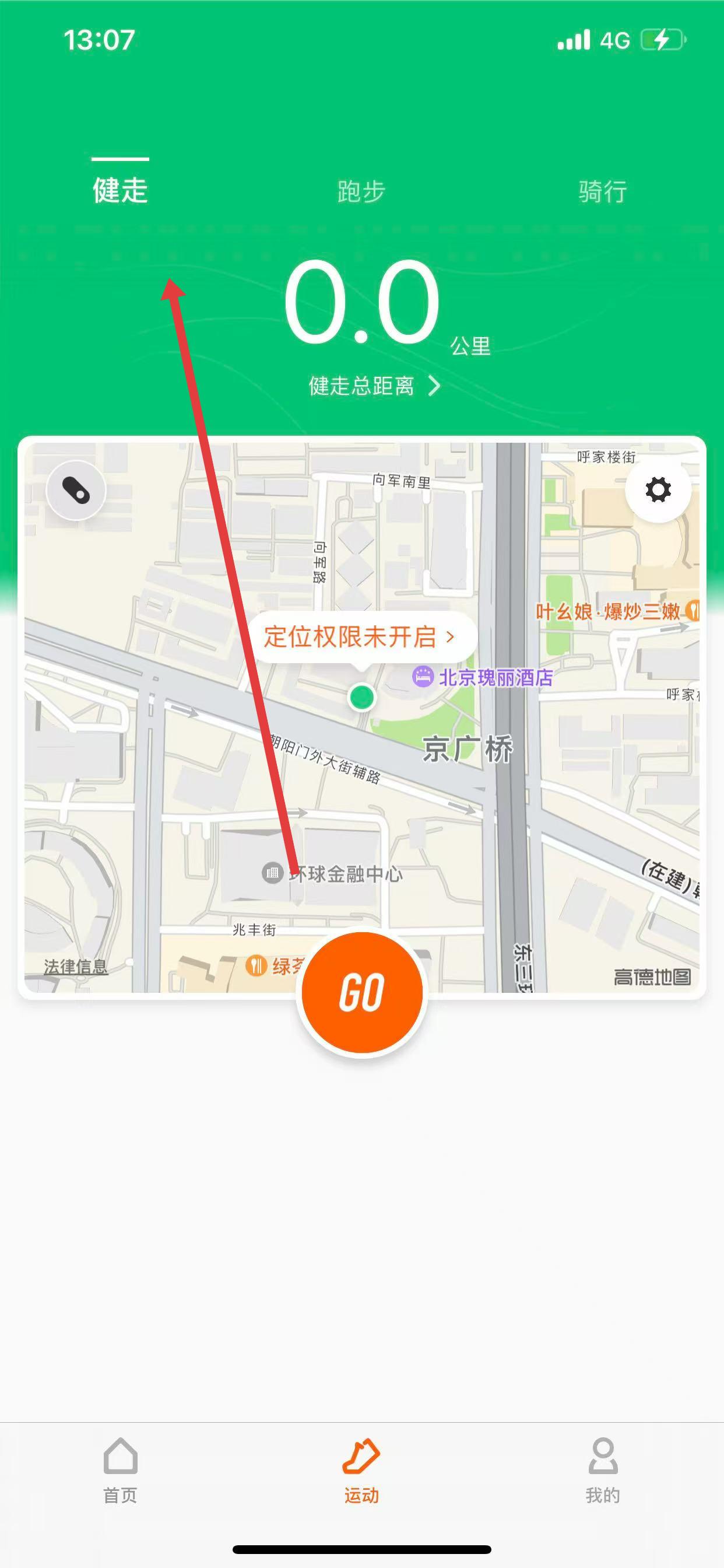Switch to the 跑步 running tab
This screenshot has width=724, height=1568.
pos(361,191)
